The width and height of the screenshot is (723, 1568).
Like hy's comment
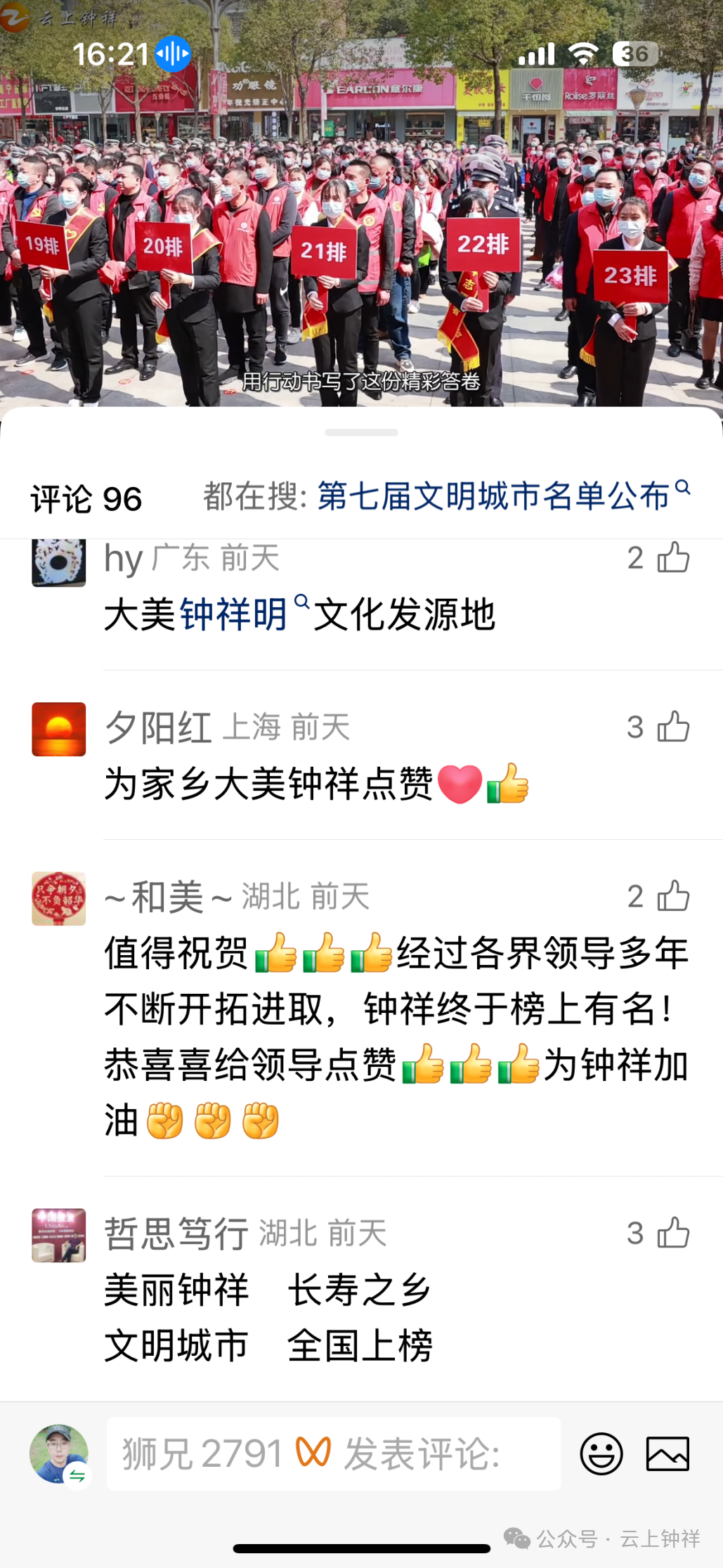(673, 558)
